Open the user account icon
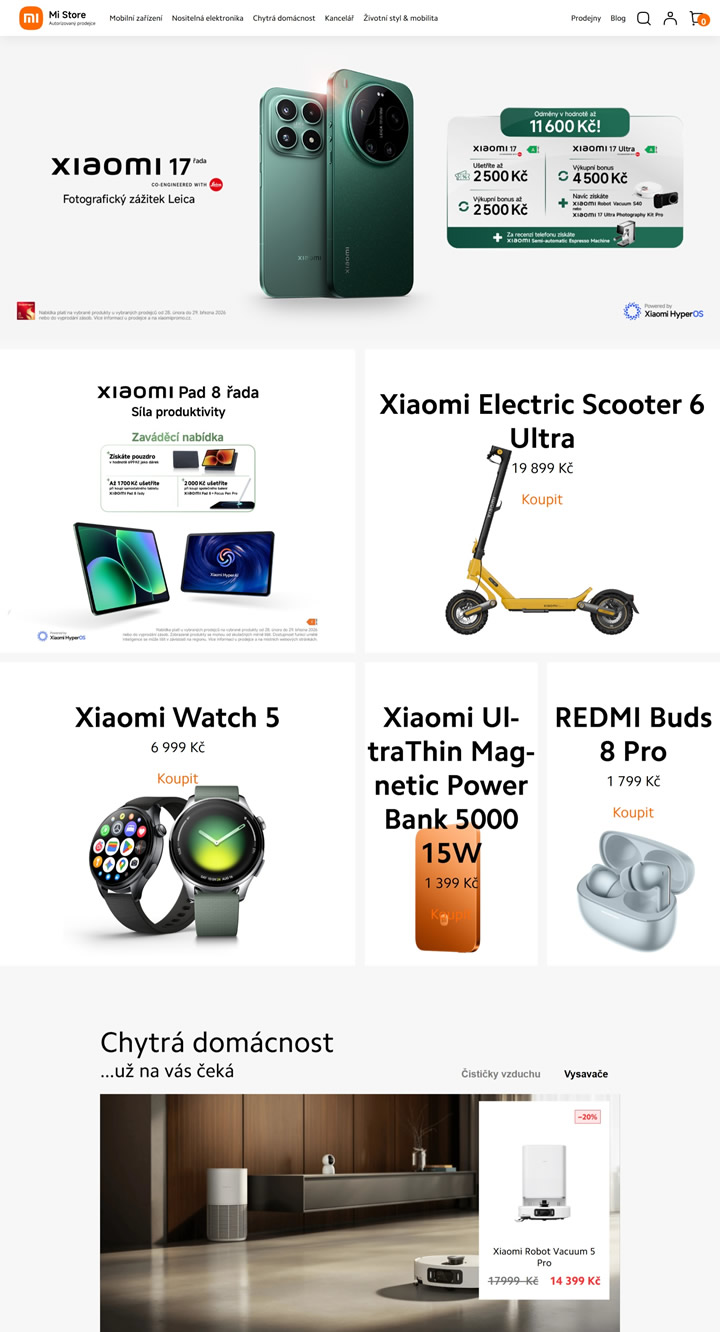 (670, 18)
